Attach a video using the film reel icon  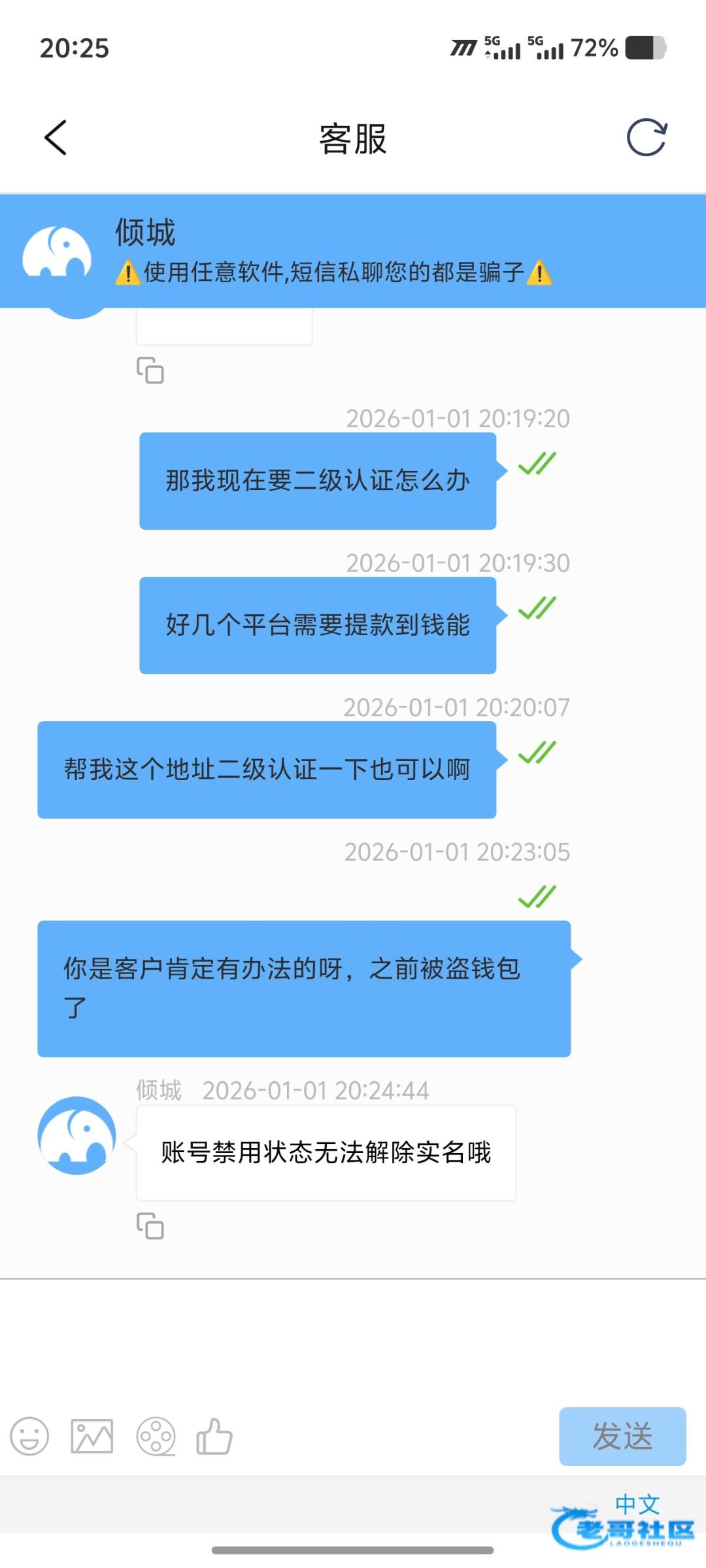[156, 1436]
